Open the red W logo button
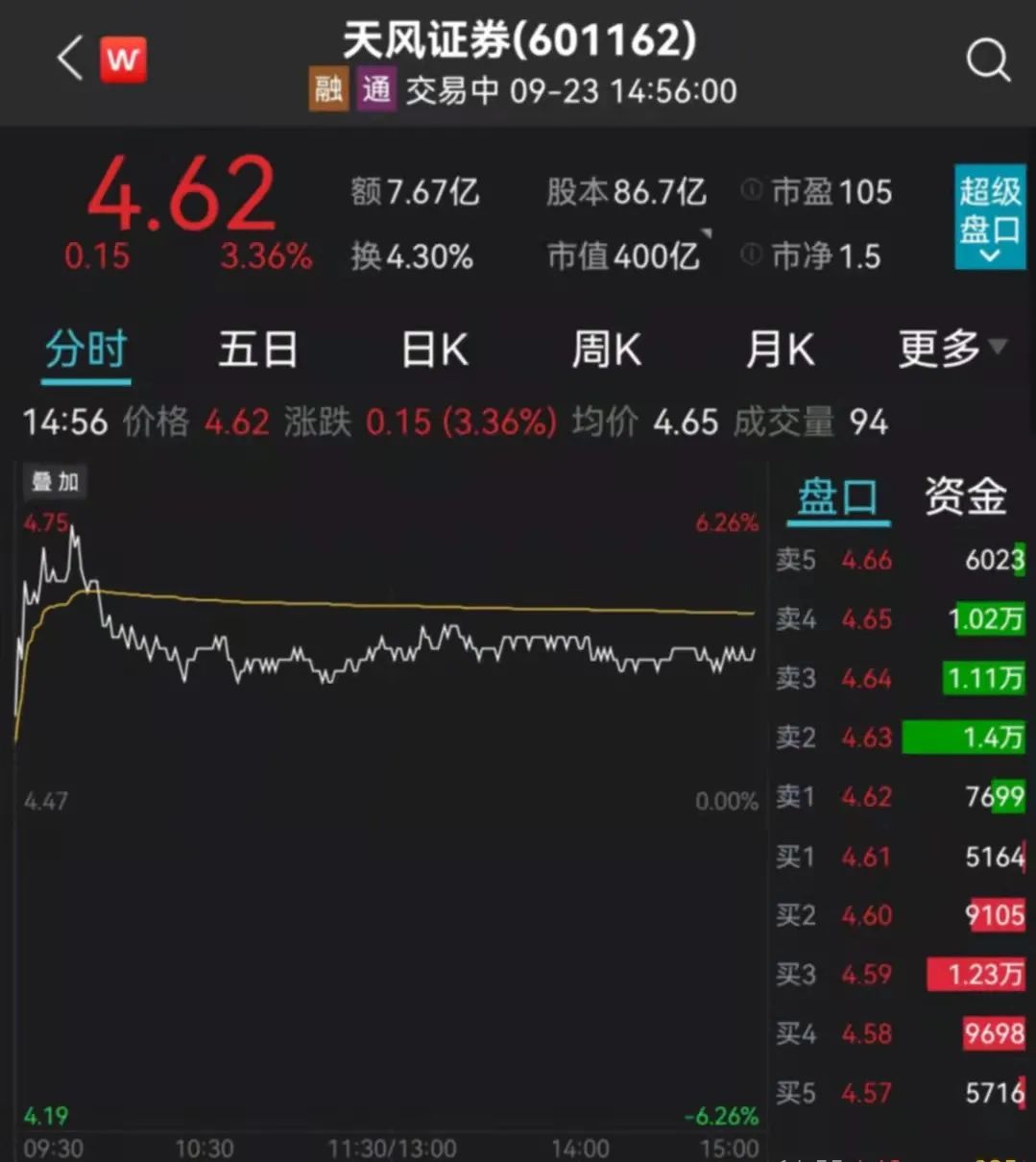The width and height of the screenshot is (1036, 1162). tap(123, 60)
